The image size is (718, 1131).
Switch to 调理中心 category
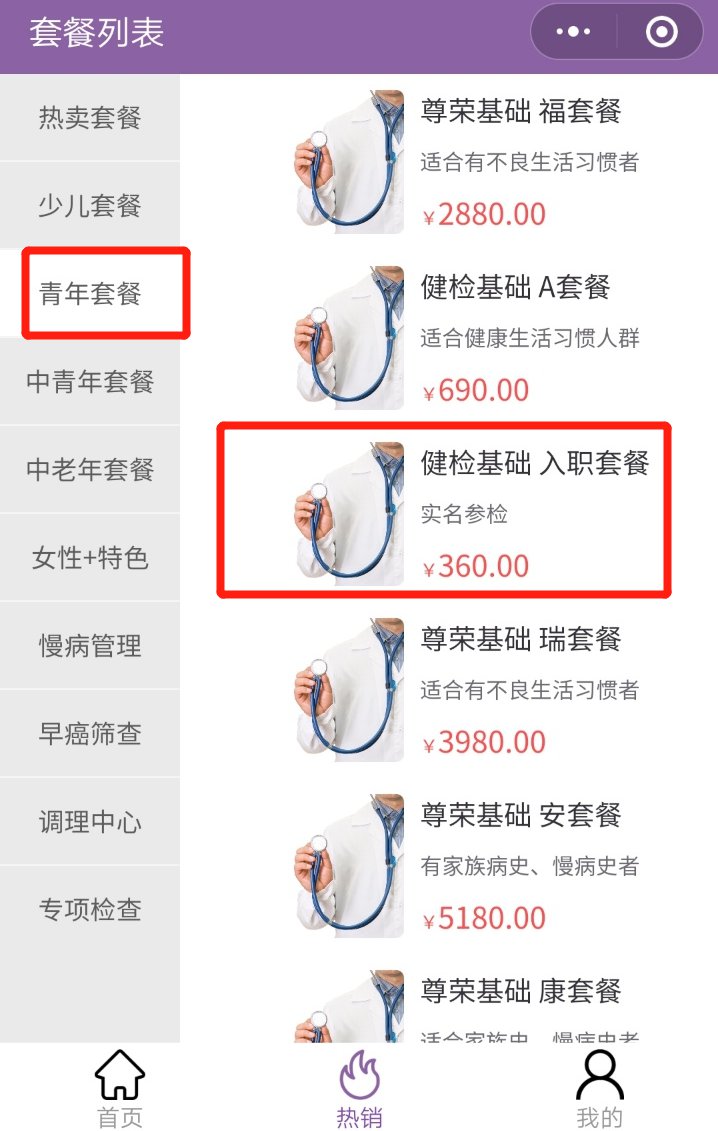coord(90,822)
